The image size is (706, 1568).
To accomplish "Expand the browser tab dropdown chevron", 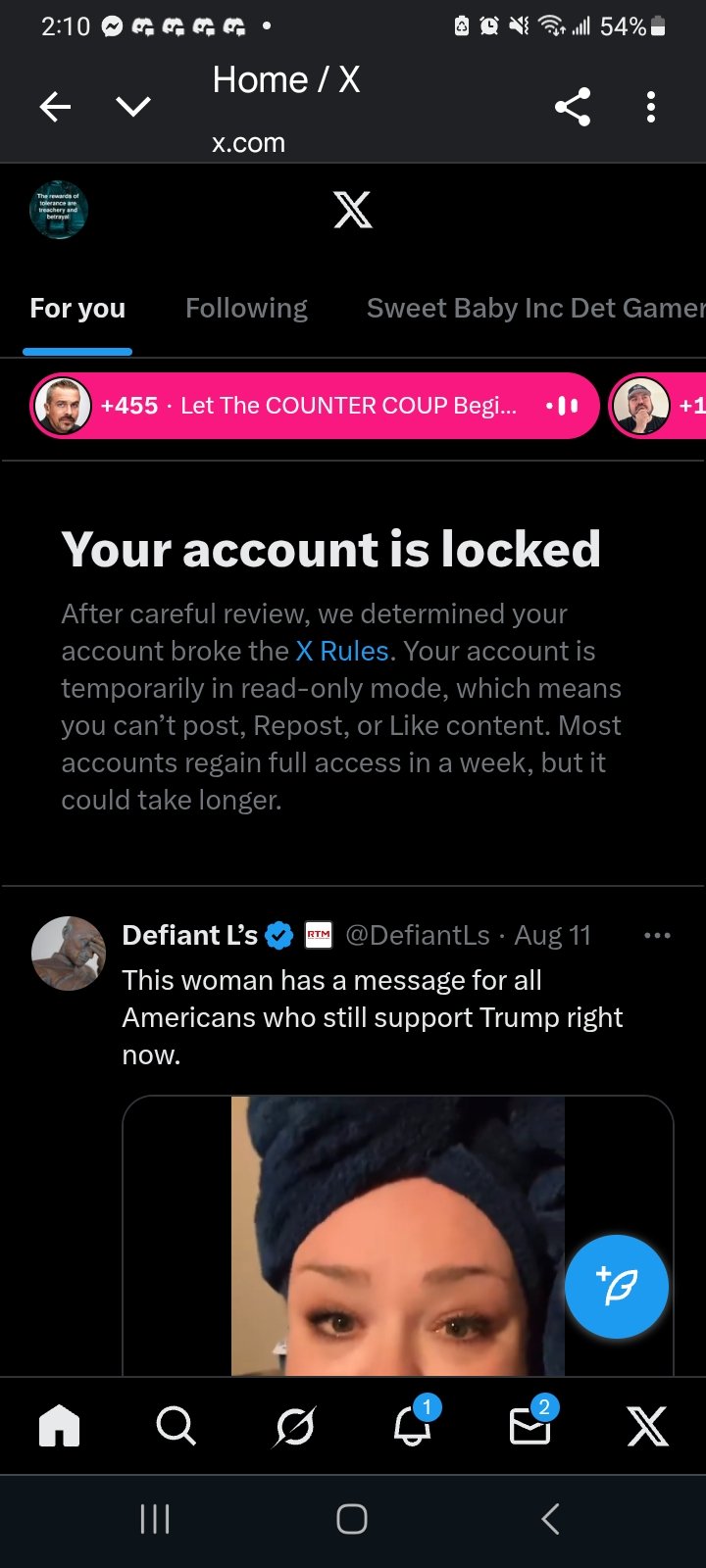I will pyautogui.click(x=132, y=107).
